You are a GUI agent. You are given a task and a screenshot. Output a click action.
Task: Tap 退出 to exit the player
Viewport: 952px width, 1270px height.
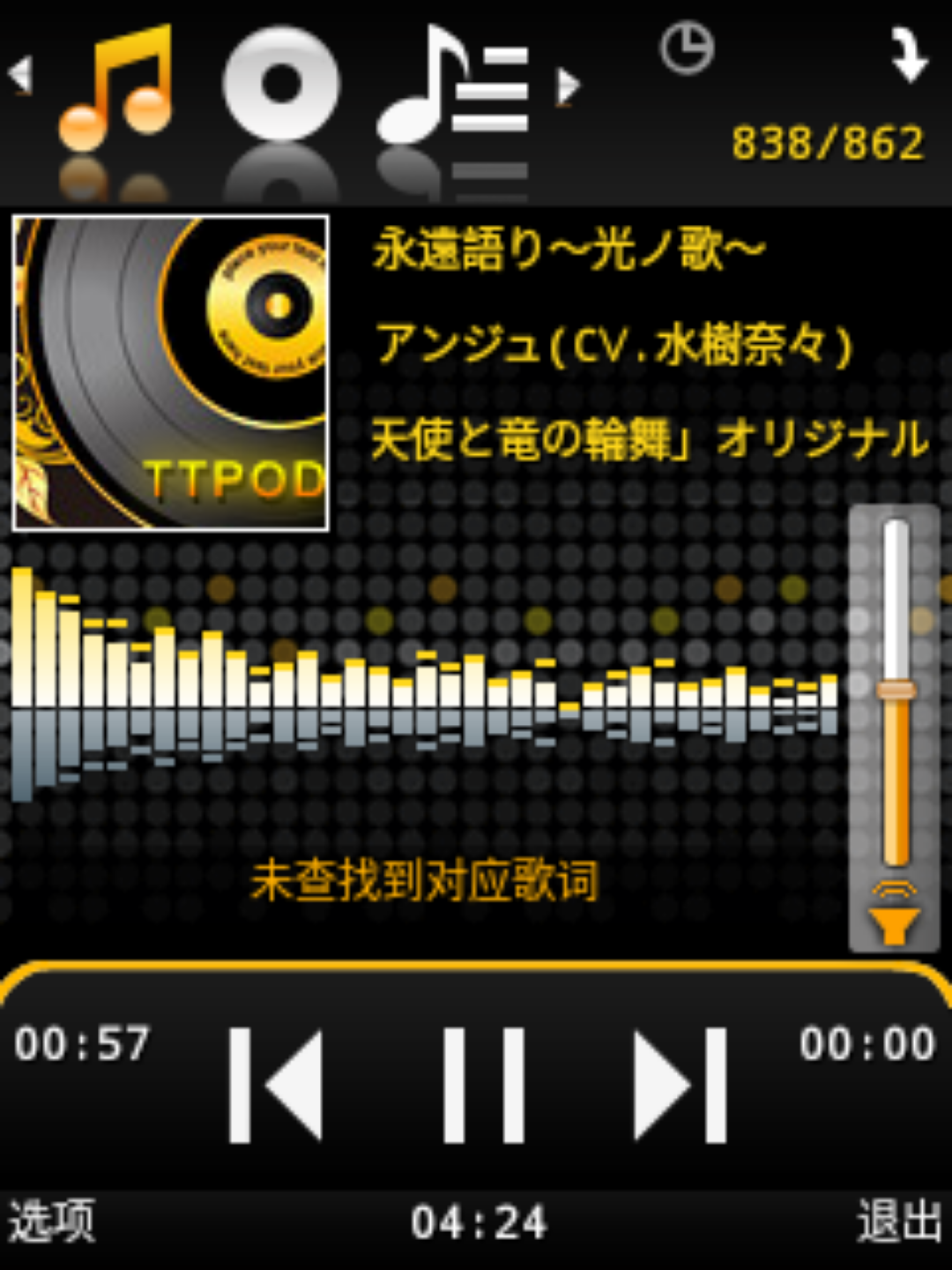tap(899, 1222)
